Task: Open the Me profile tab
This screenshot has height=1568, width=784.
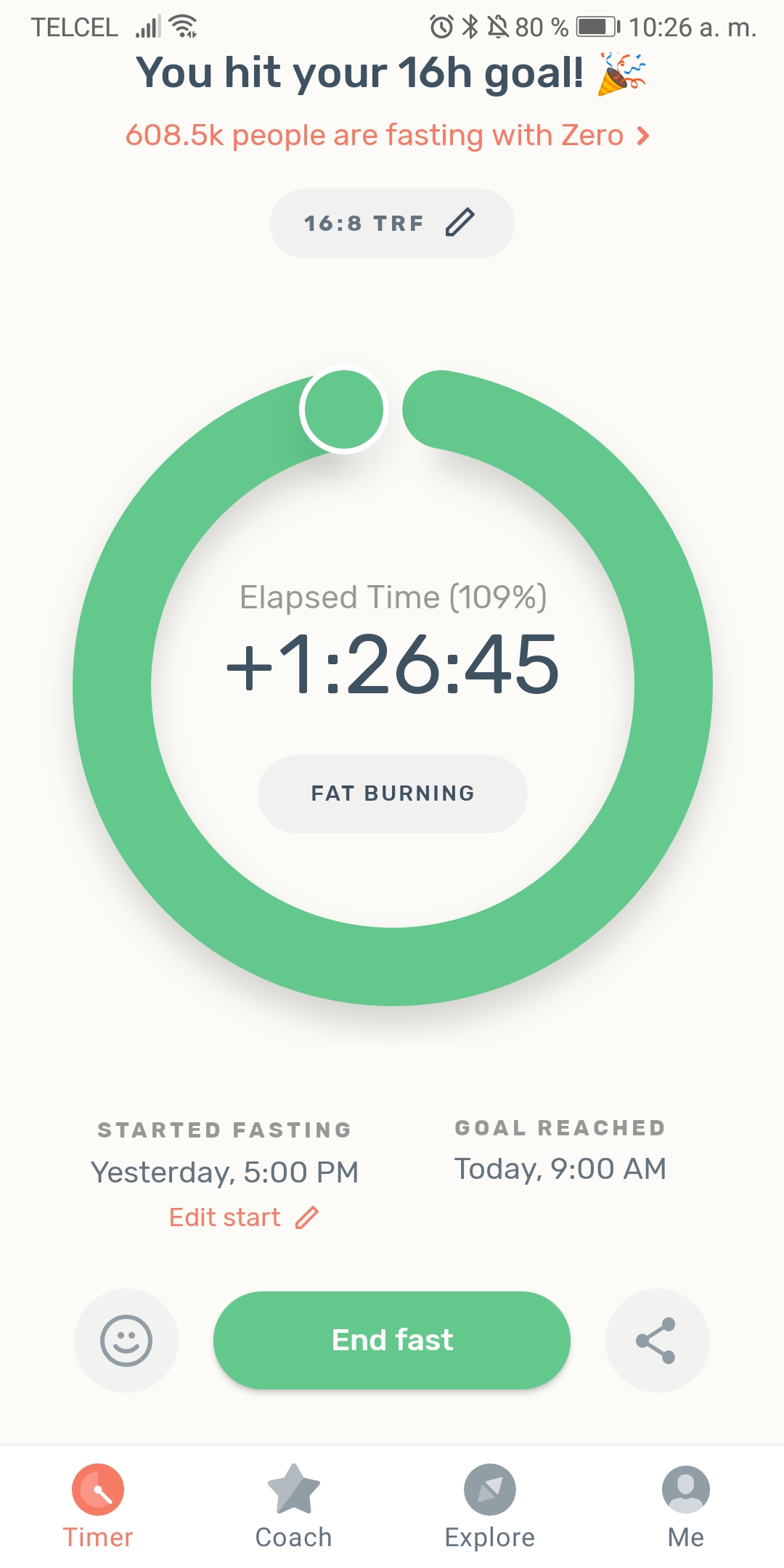Action: pyautogui.click(x=685, y=1506)
